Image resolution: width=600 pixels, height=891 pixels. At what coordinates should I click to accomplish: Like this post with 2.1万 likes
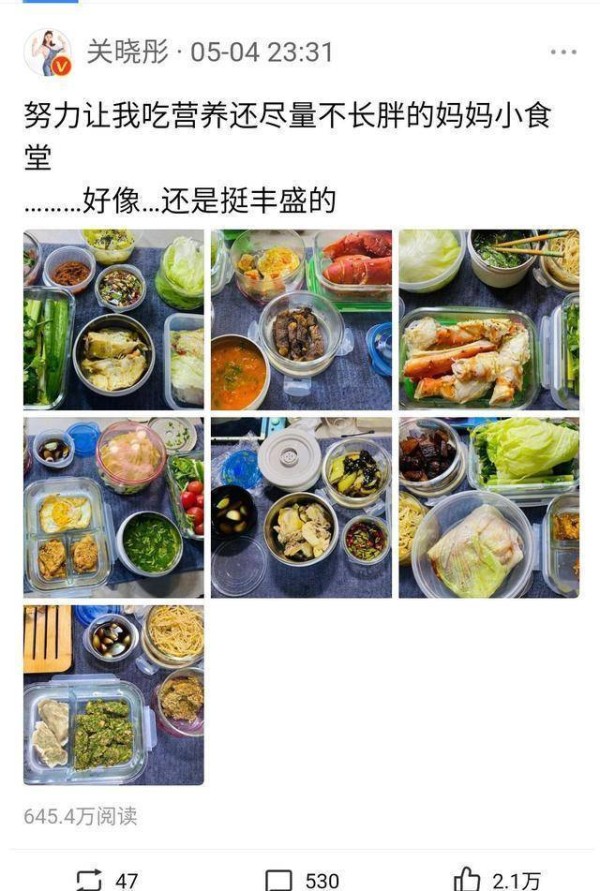[497, 880]
